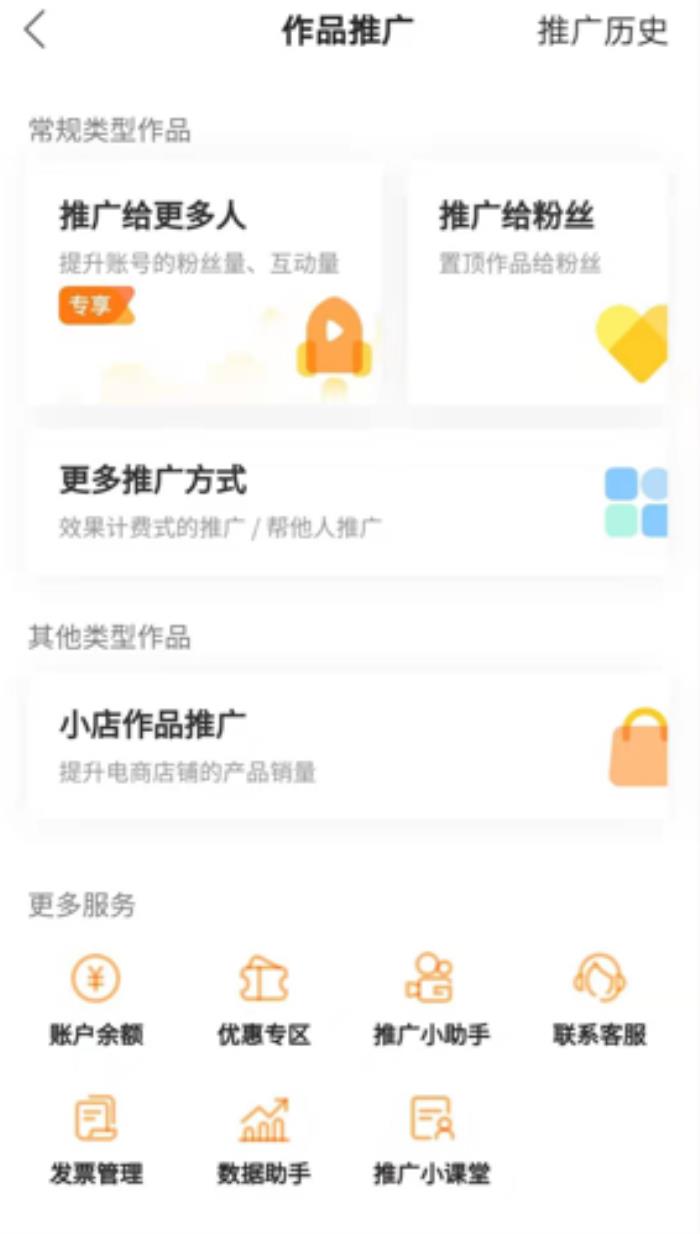
Task: Open the 优惠专区 section
Action: [264, 998]
